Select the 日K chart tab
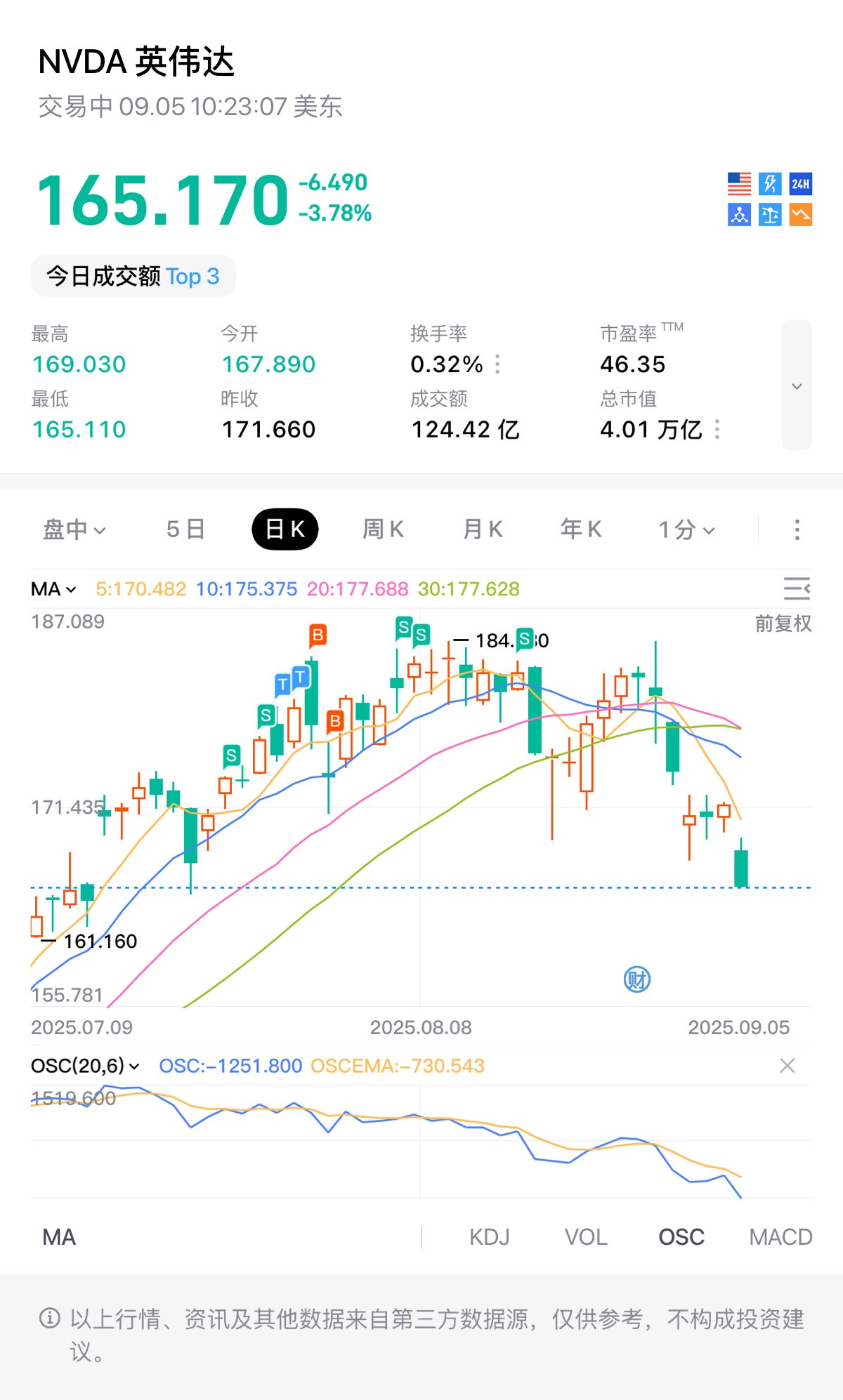This screenshot has width=843, height=1400. (x=285, y=529)
